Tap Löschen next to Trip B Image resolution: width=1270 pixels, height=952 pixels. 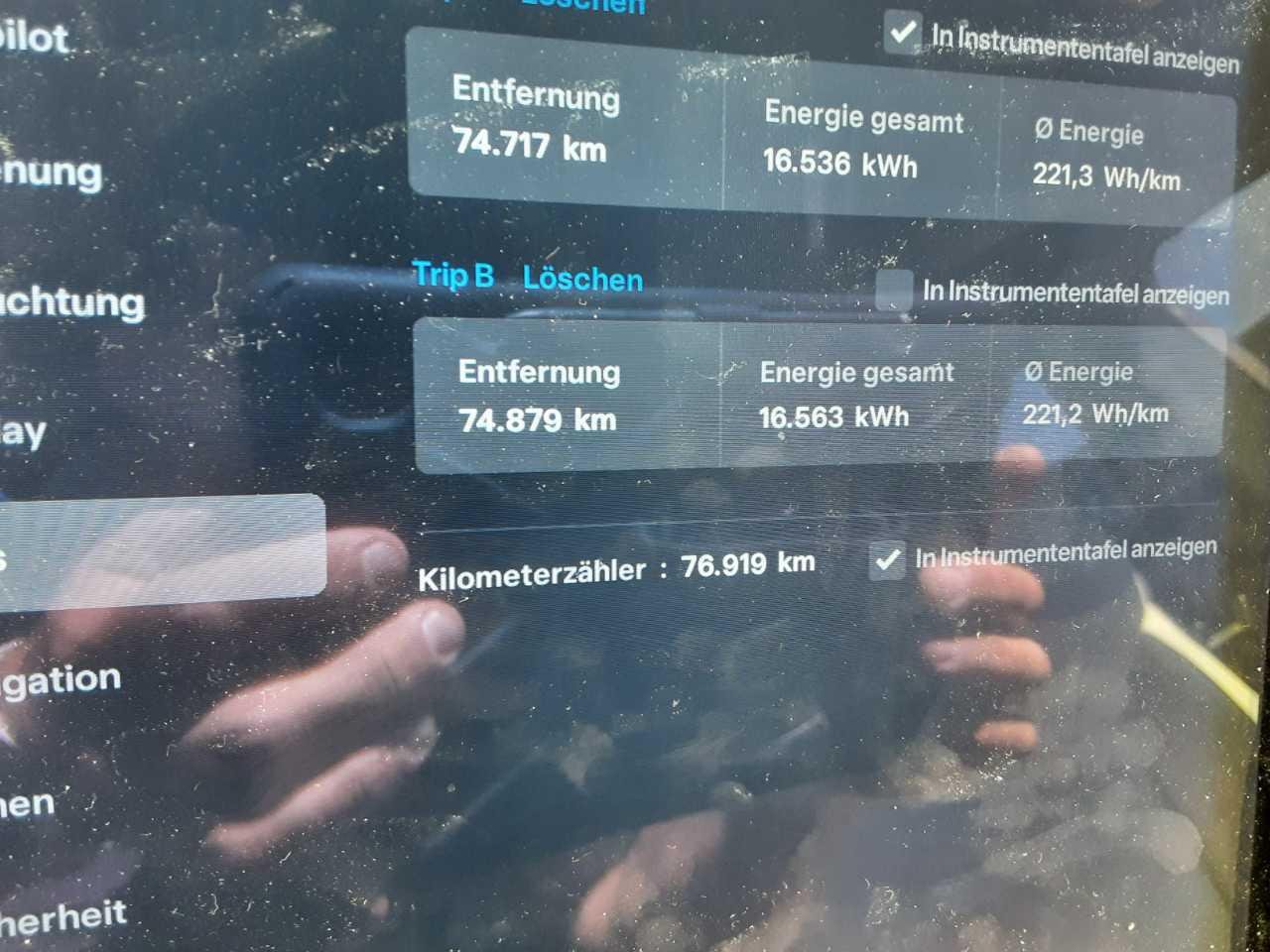point(582,279)
